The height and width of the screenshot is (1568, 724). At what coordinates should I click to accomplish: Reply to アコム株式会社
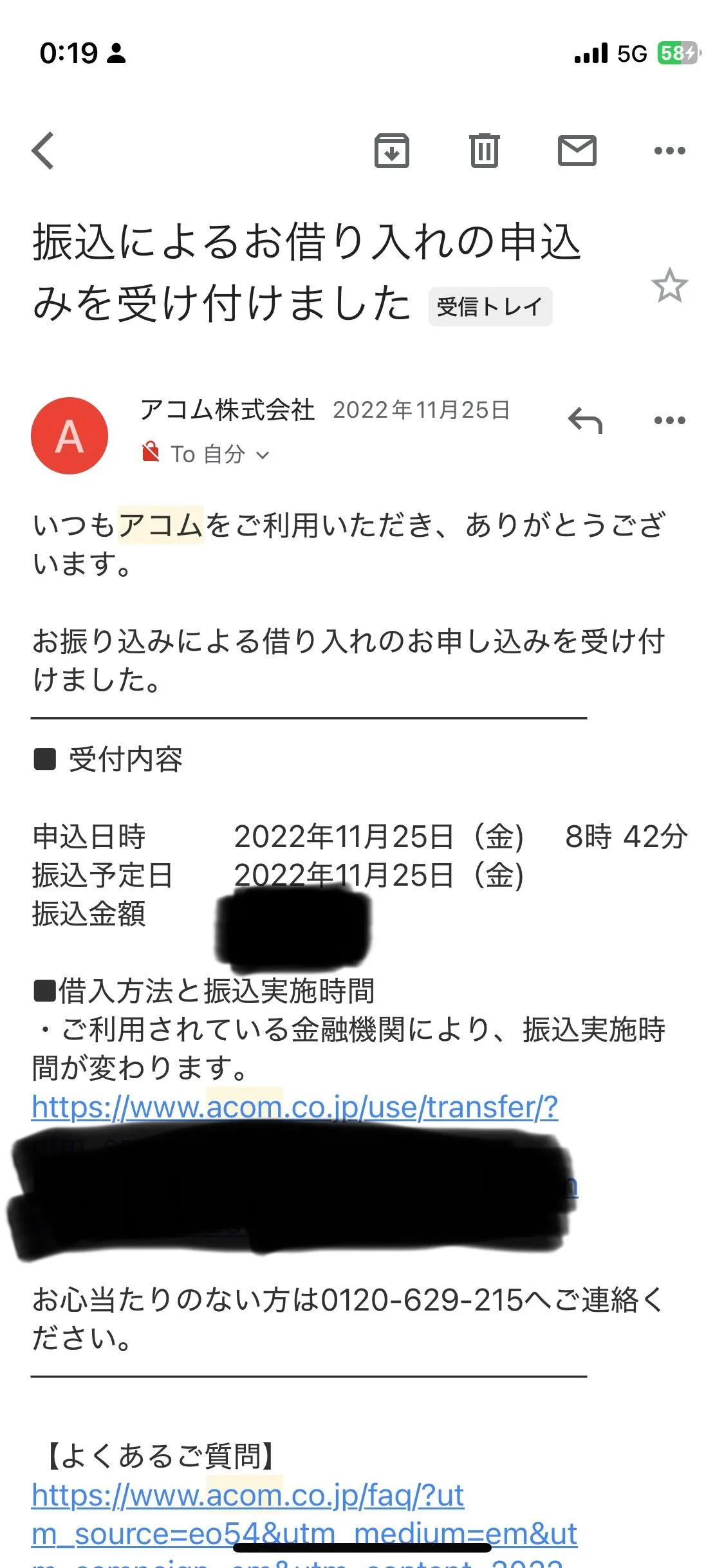[585, 421]
